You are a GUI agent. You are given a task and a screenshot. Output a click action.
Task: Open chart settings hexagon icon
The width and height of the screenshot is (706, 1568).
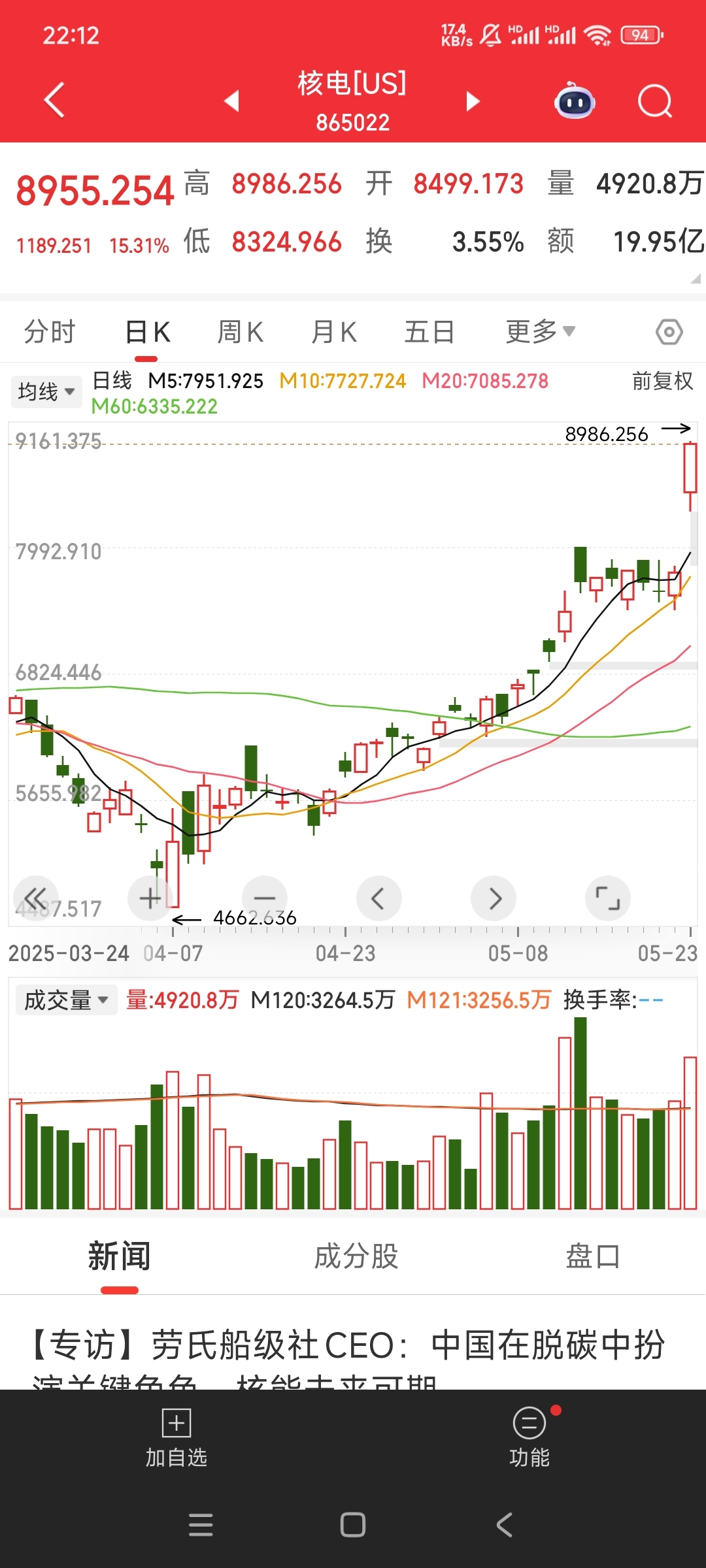pyautogui.click(x=669, y=332)
